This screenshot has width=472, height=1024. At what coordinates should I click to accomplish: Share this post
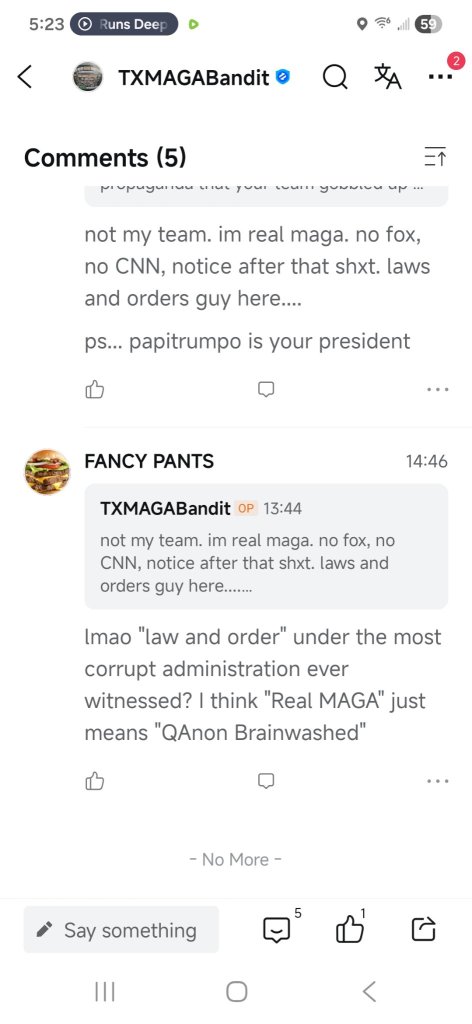pyautogui.click(x=424, y=929)
